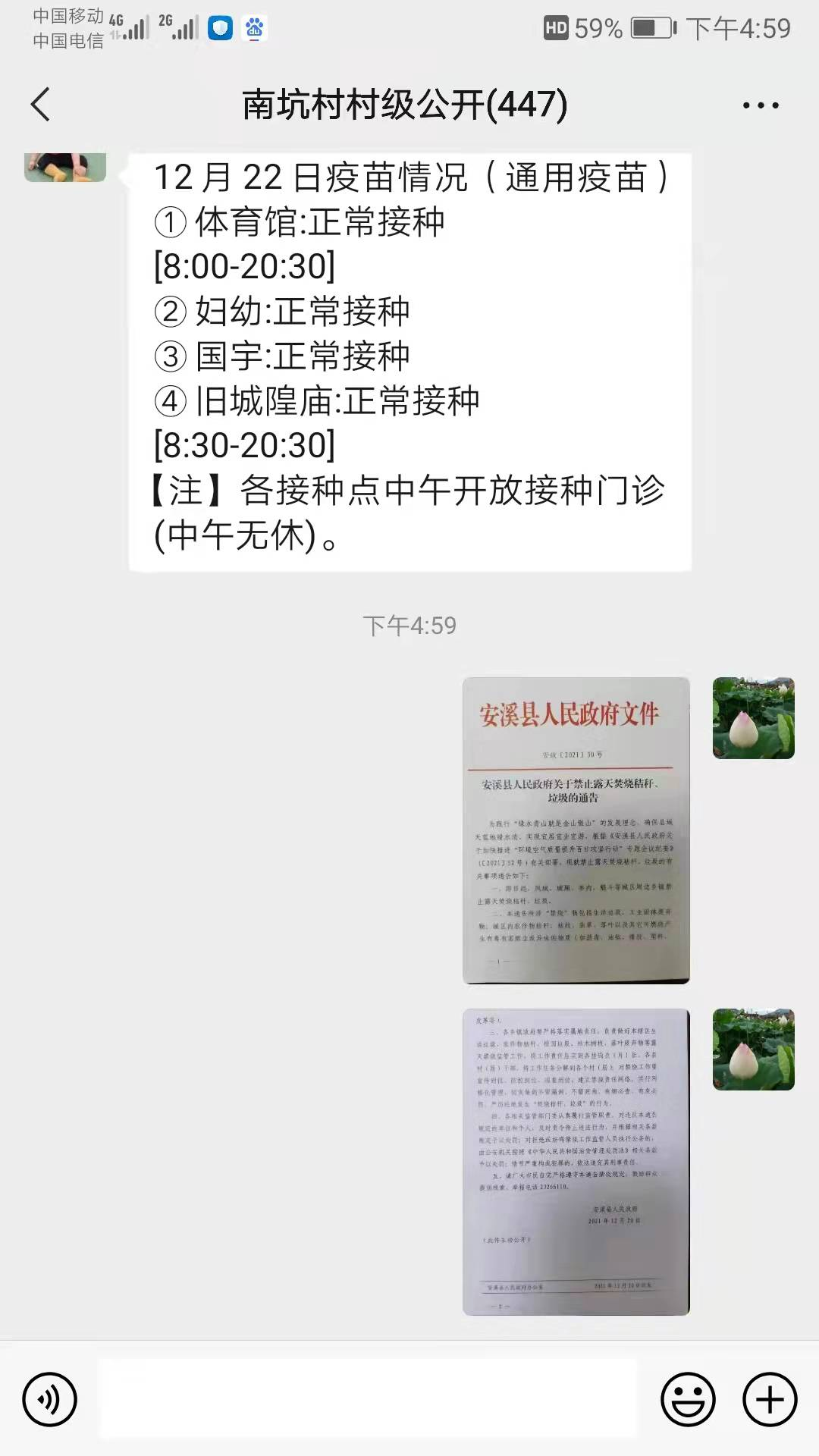
Task: Open the emoji panel
Action: [x=688, y=1399]
